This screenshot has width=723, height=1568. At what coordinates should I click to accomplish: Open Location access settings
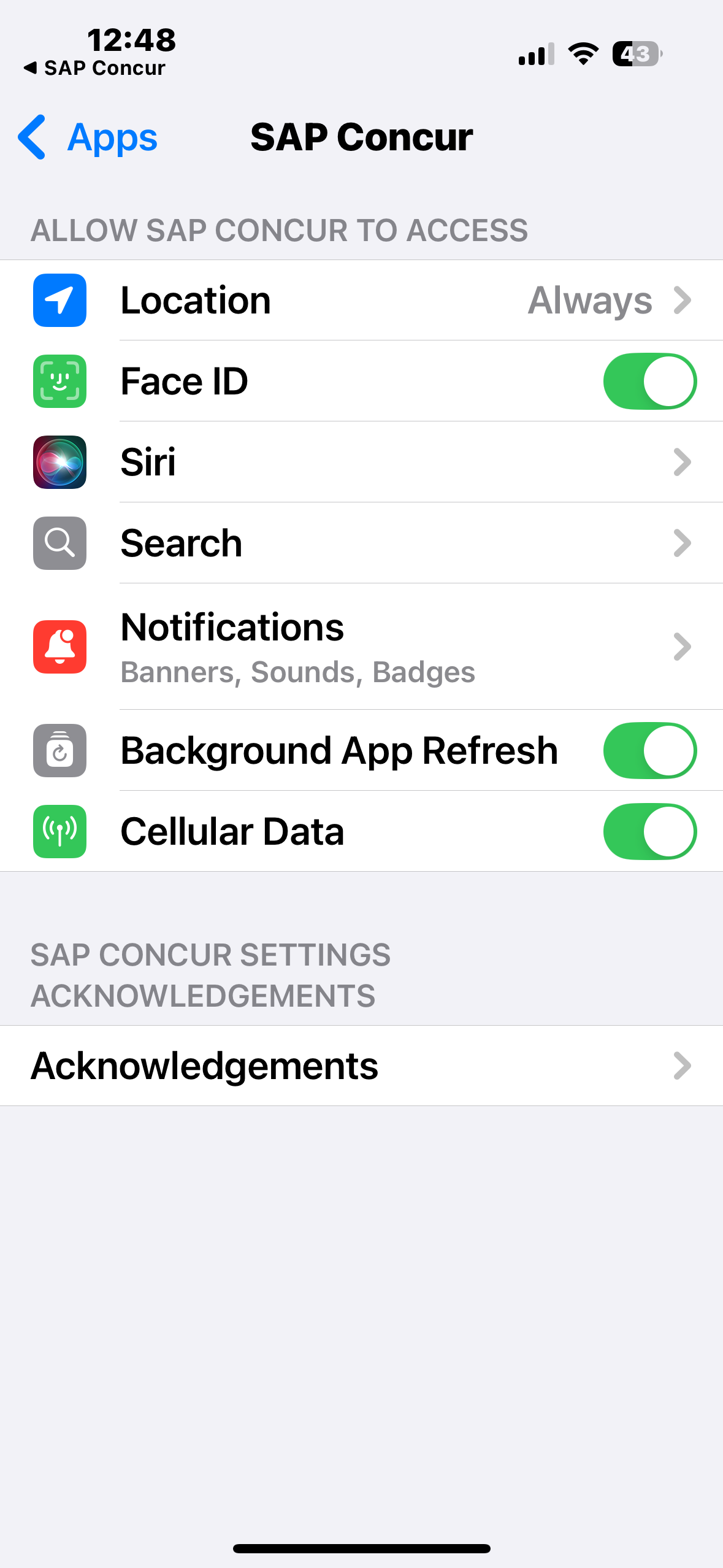[362, 301]
